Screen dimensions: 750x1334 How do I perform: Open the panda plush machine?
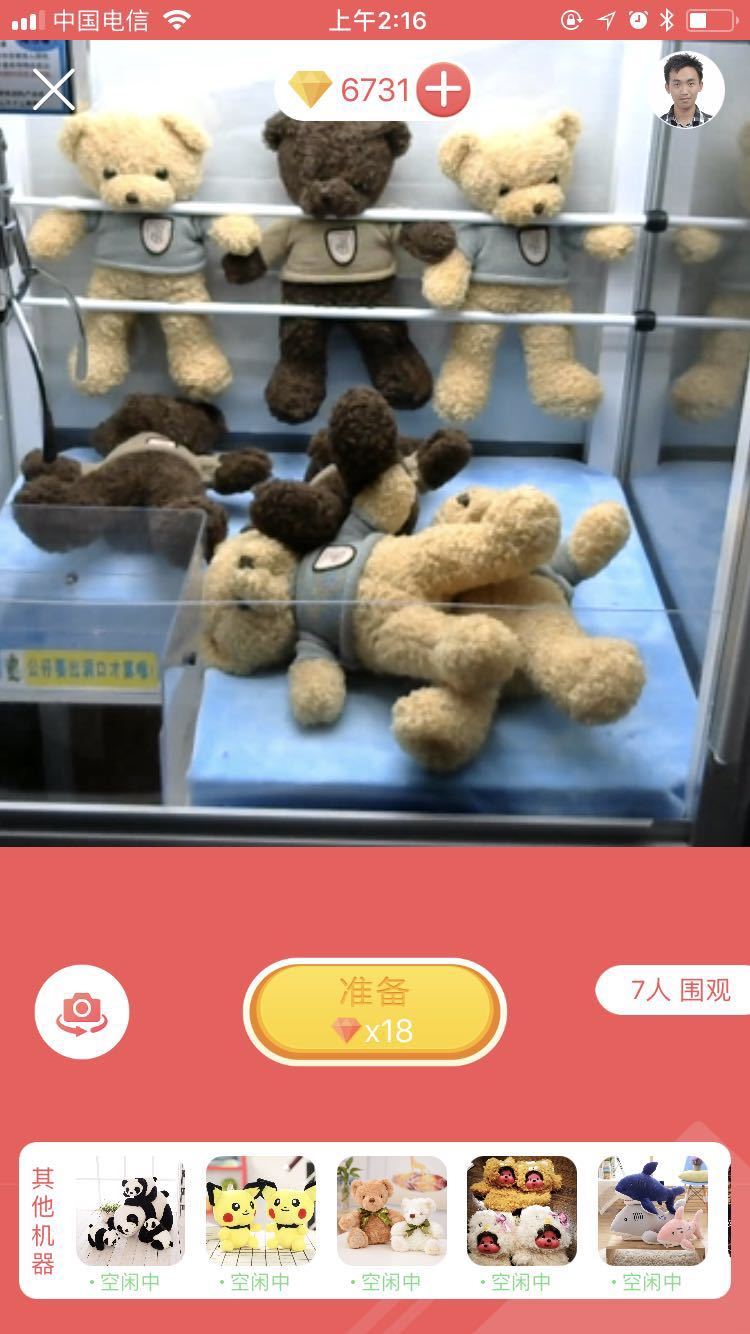131,1212
